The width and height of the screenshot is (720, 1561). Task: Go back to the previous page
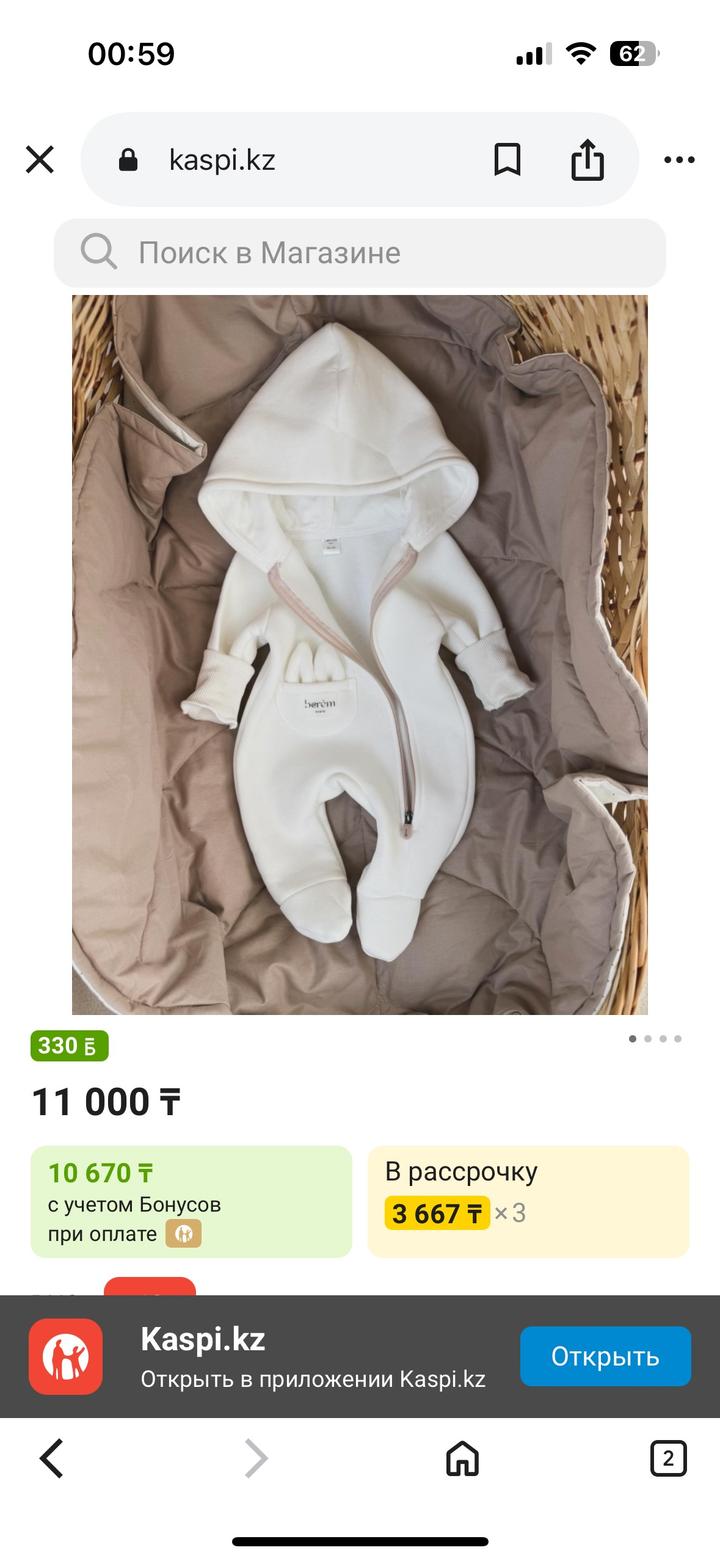[x=52, y=1459]
